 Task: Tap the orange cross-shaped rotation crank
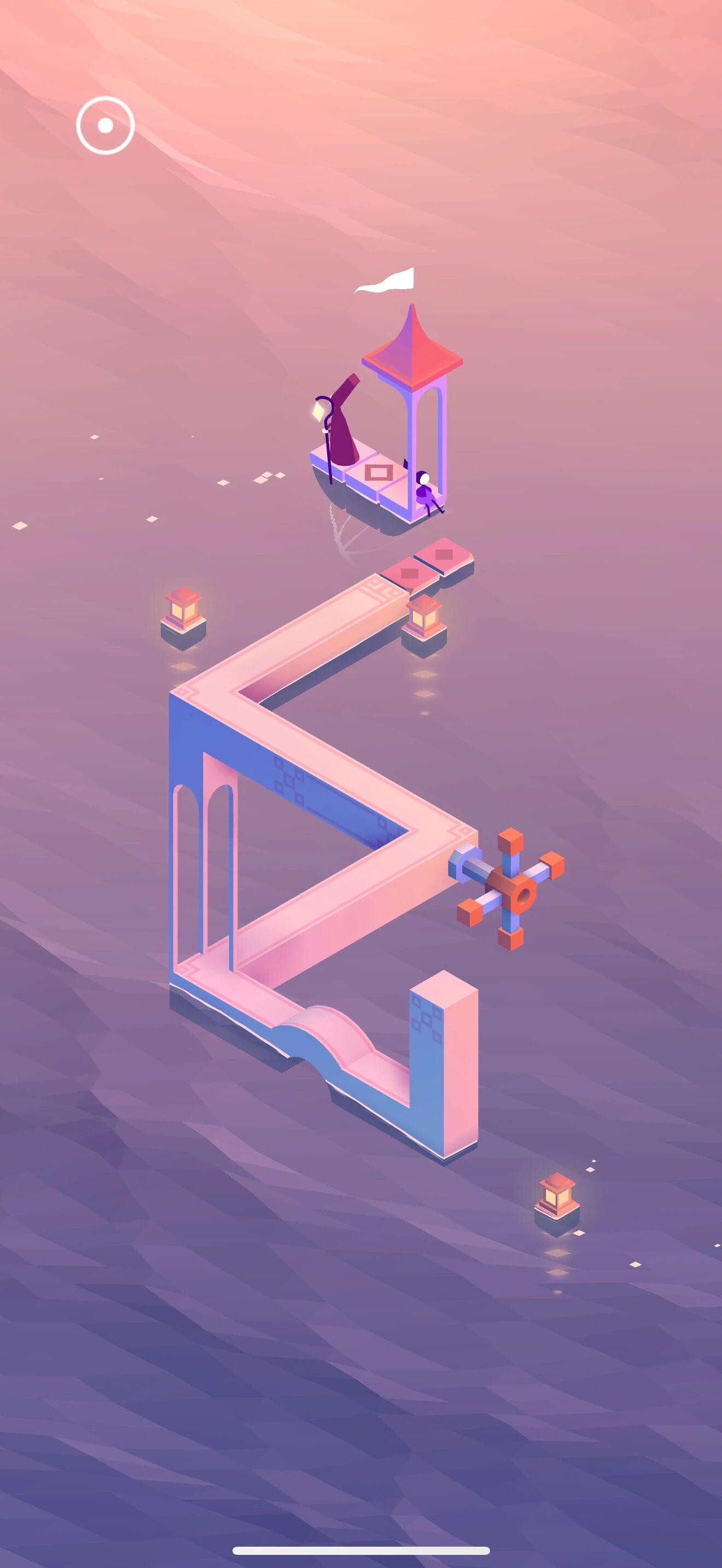[511, 890]
